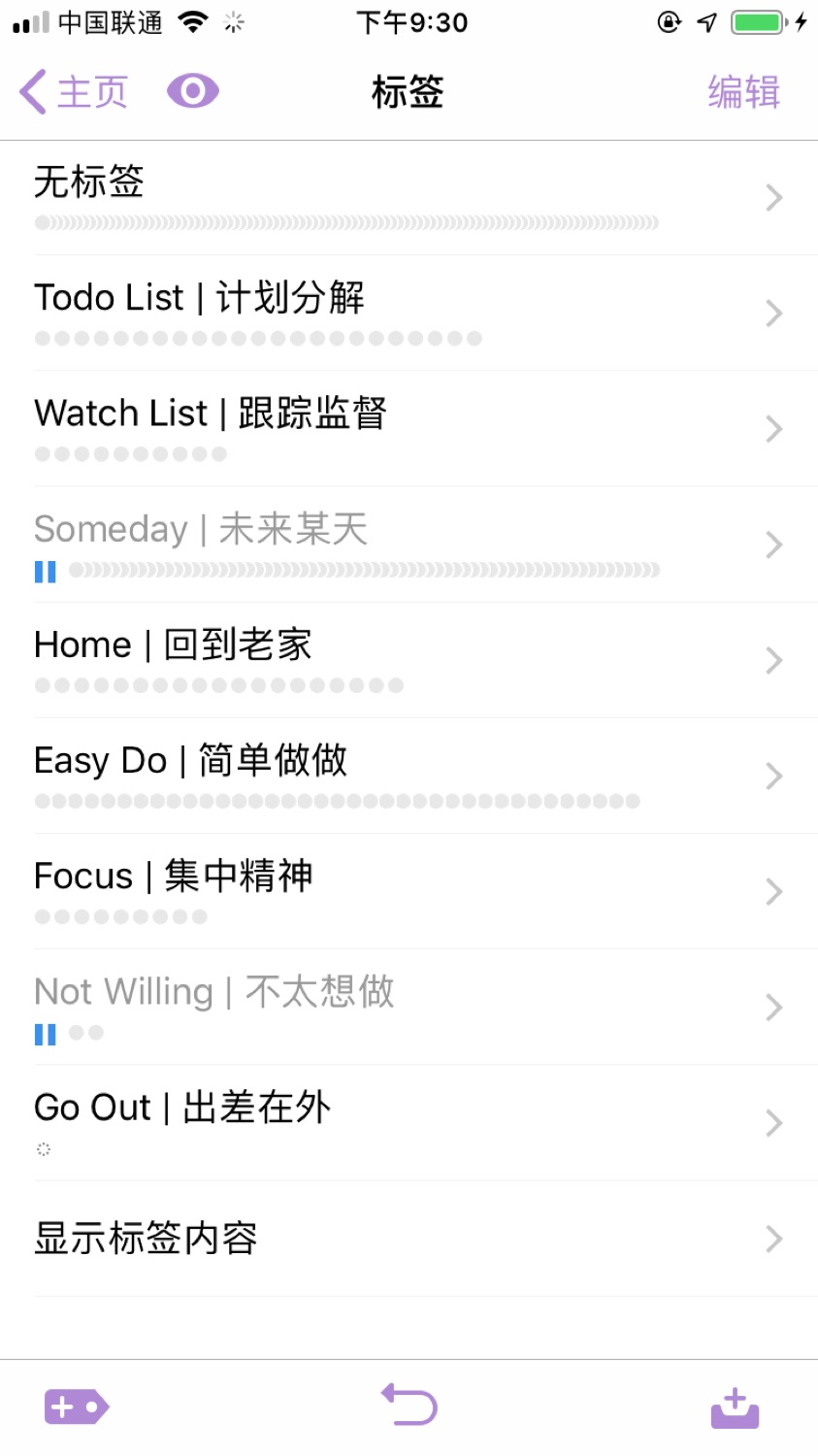The image size is (818, 1456).
Task: Open Go Out | 出差在外 tag
Action: click(409, 1122)
